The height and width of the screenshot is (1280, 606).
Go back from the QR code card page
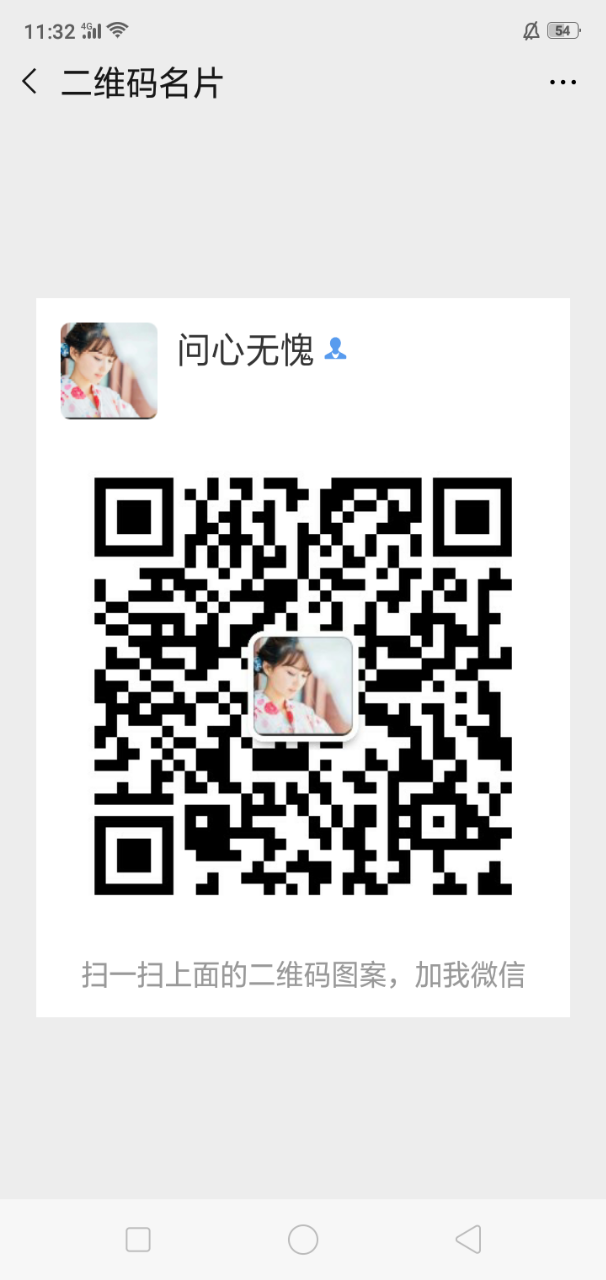[30, 82]
